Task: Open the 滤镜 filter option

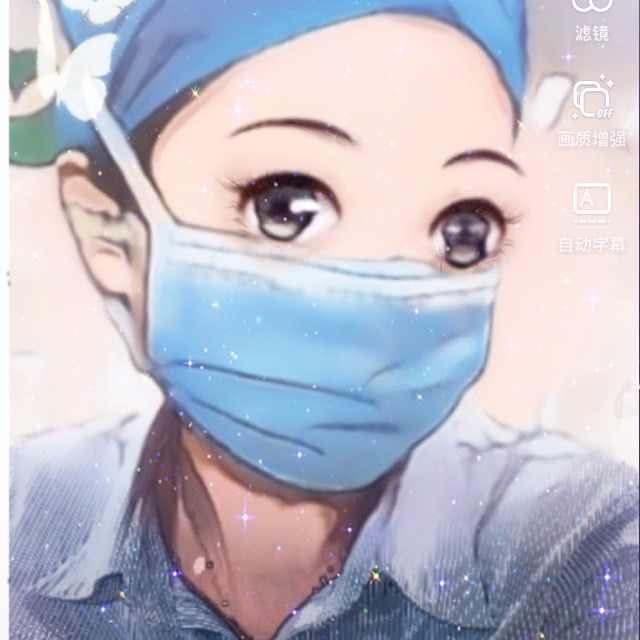Action: click(x=592, y=18)
